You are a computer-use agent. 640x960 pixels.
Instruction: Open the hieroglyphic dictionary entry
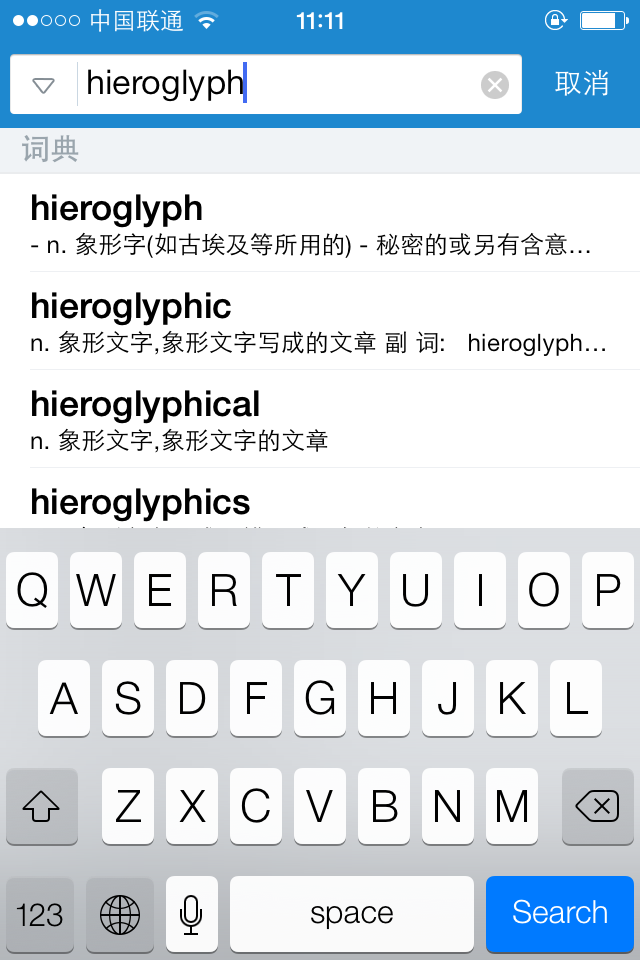click(x=320, y=322)
